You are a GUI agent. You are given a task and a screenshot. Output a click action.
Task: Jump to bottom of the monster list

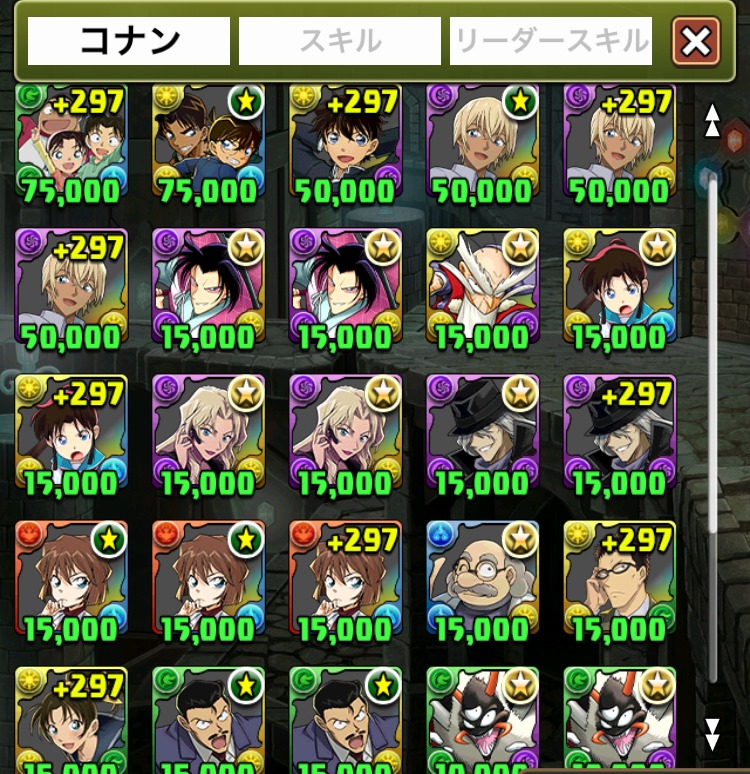pos(712,734)
